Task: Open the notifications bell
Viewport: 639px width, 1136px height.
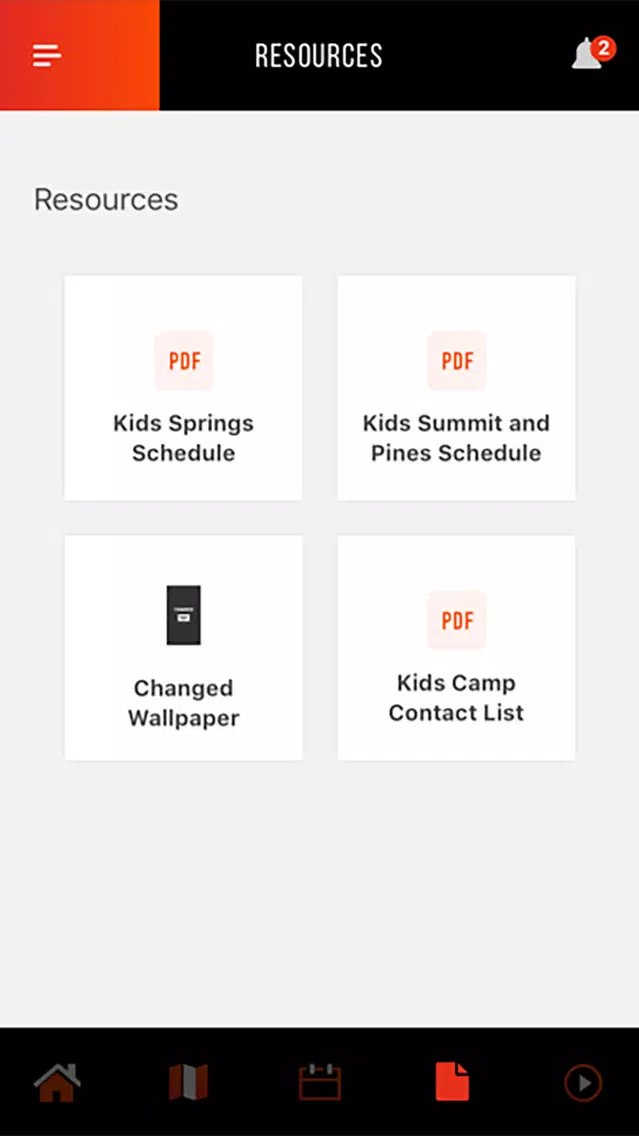Action: coord(592,54)
